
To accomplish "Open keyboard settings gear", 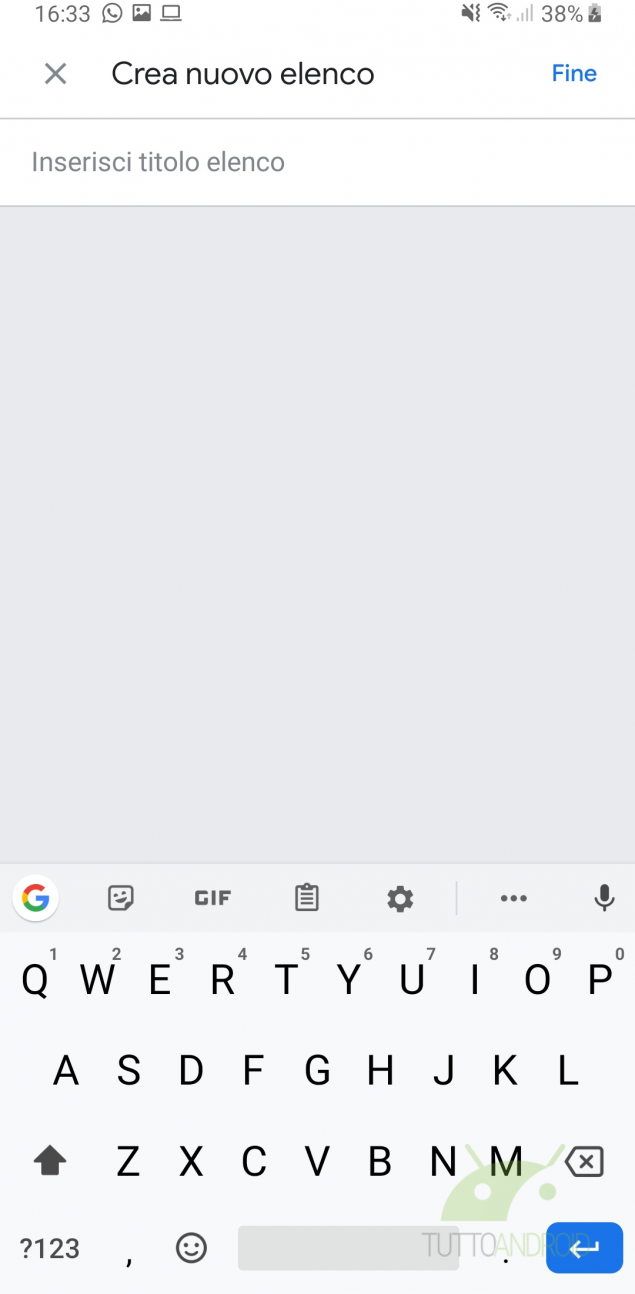I will [x=400, y=898].
